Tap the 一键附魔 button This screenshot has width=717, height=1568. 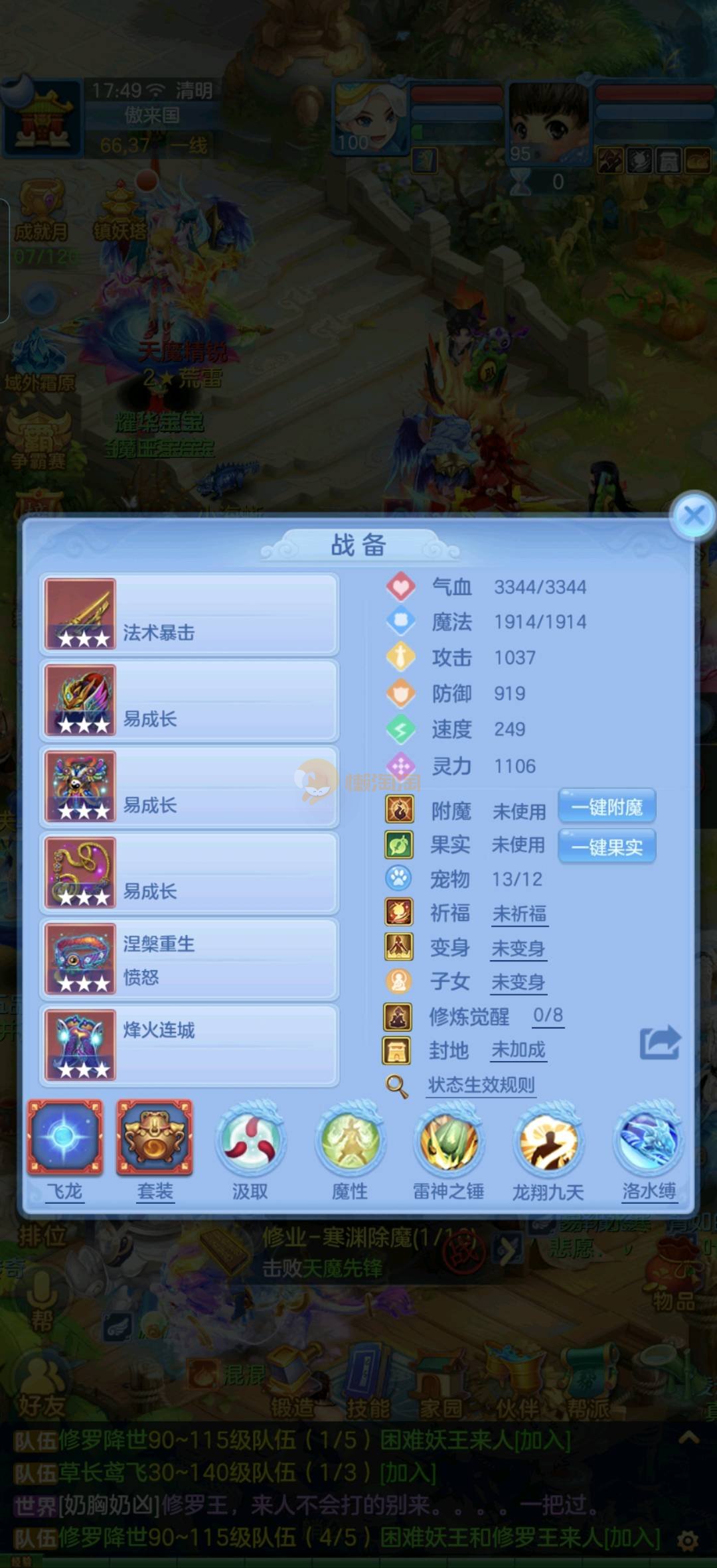pos(607,807)
